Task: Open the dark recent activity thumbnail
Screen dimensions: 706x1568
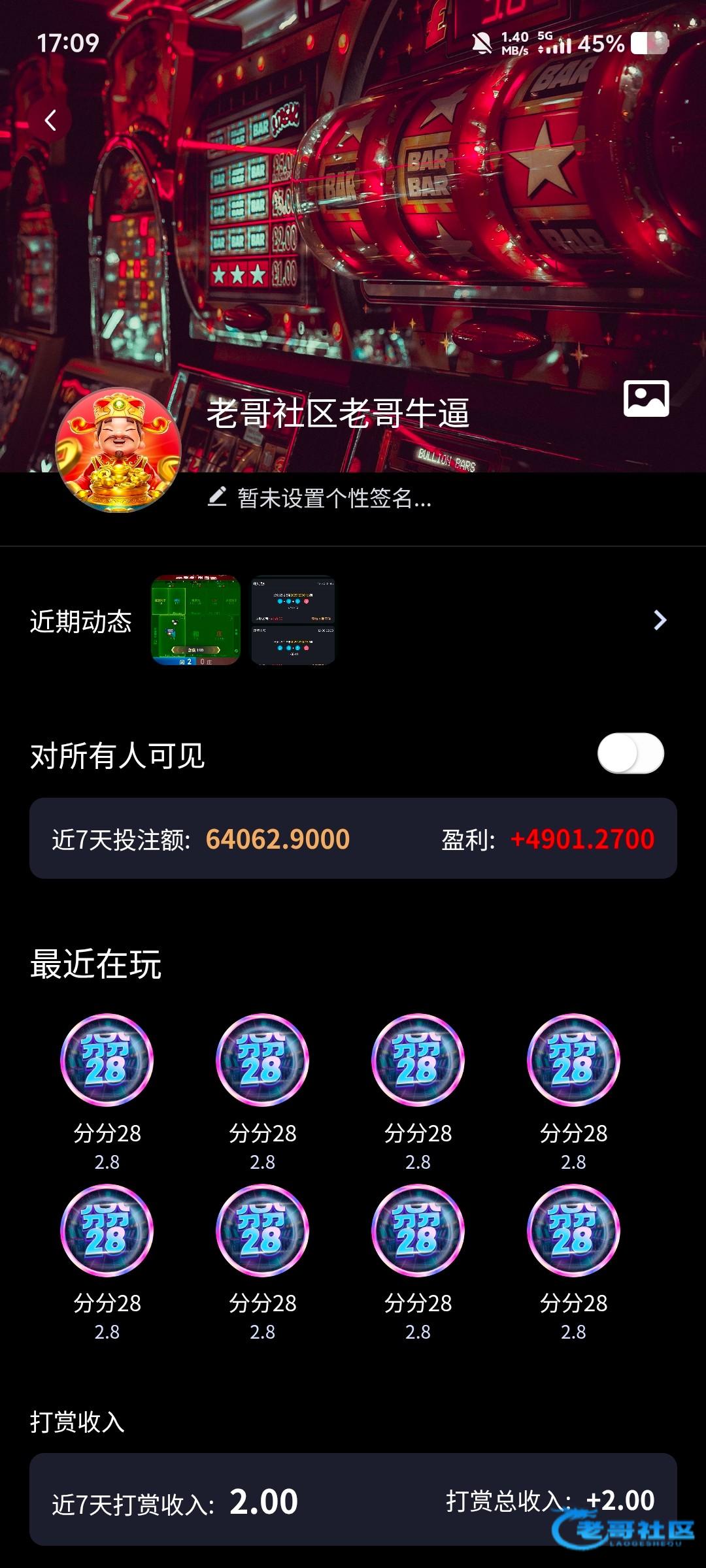Action: click(x=293, y=620)
